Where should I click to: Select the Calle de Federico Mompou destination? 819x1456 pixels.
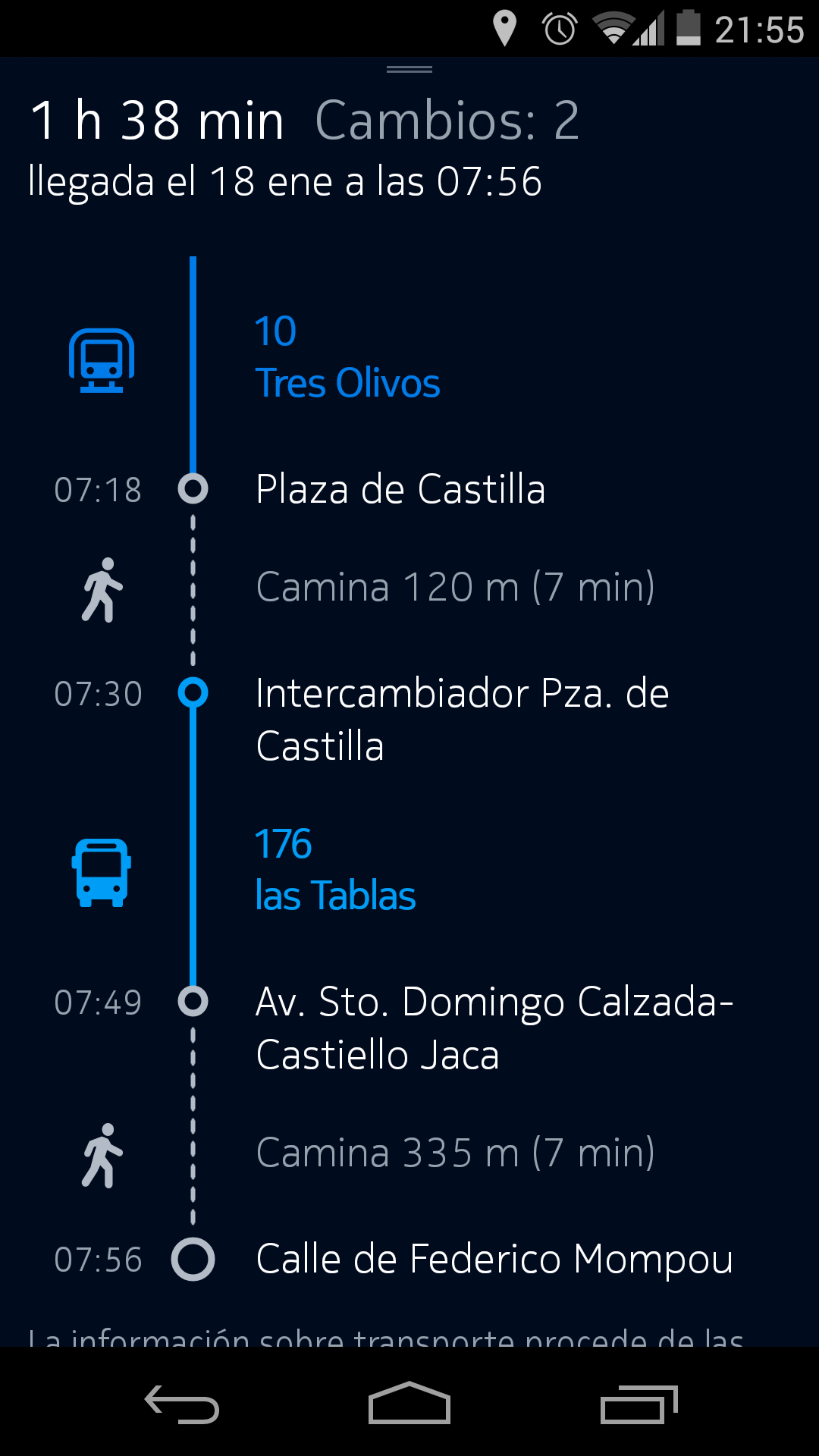[x=494, y=1259]
